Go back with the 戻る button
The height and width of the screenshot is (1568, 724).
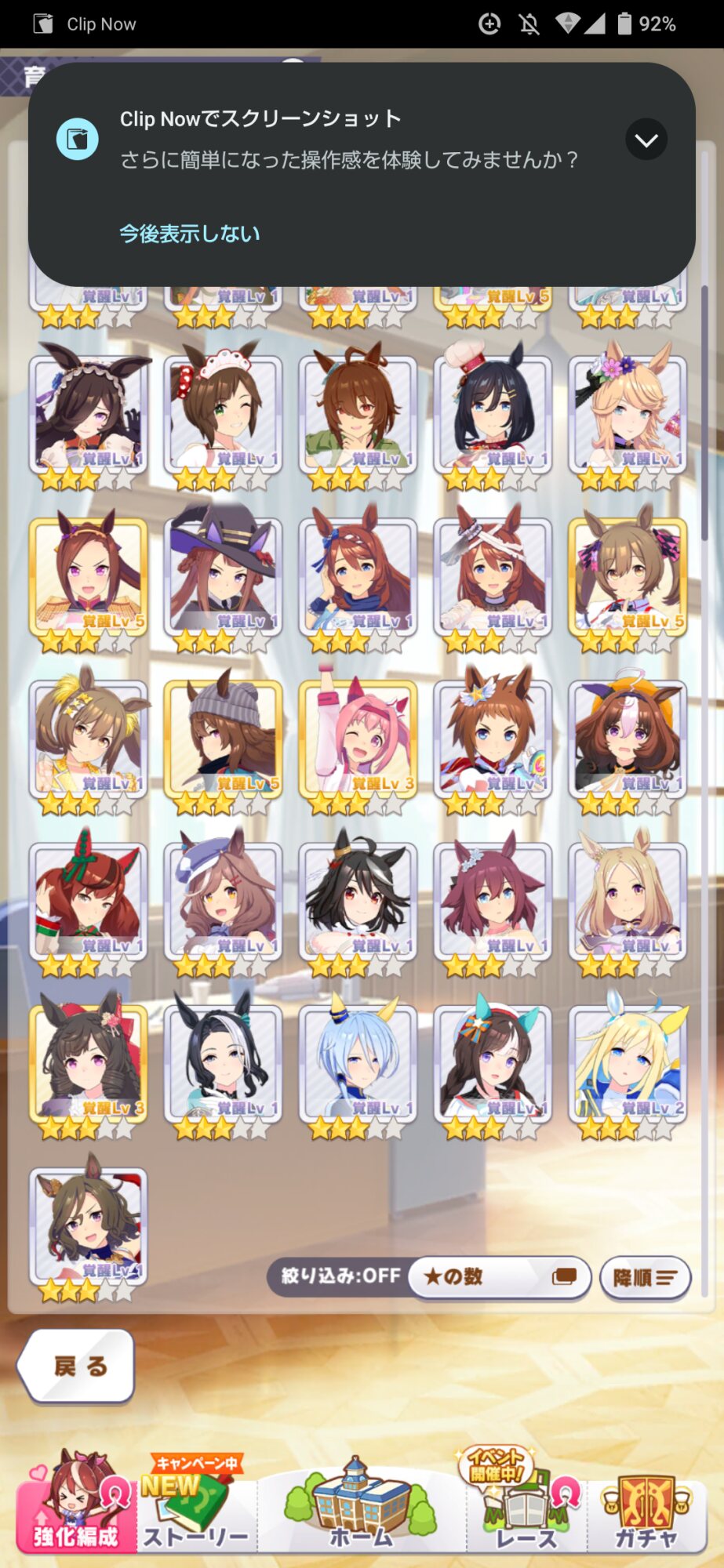[x=76, y=1367]
